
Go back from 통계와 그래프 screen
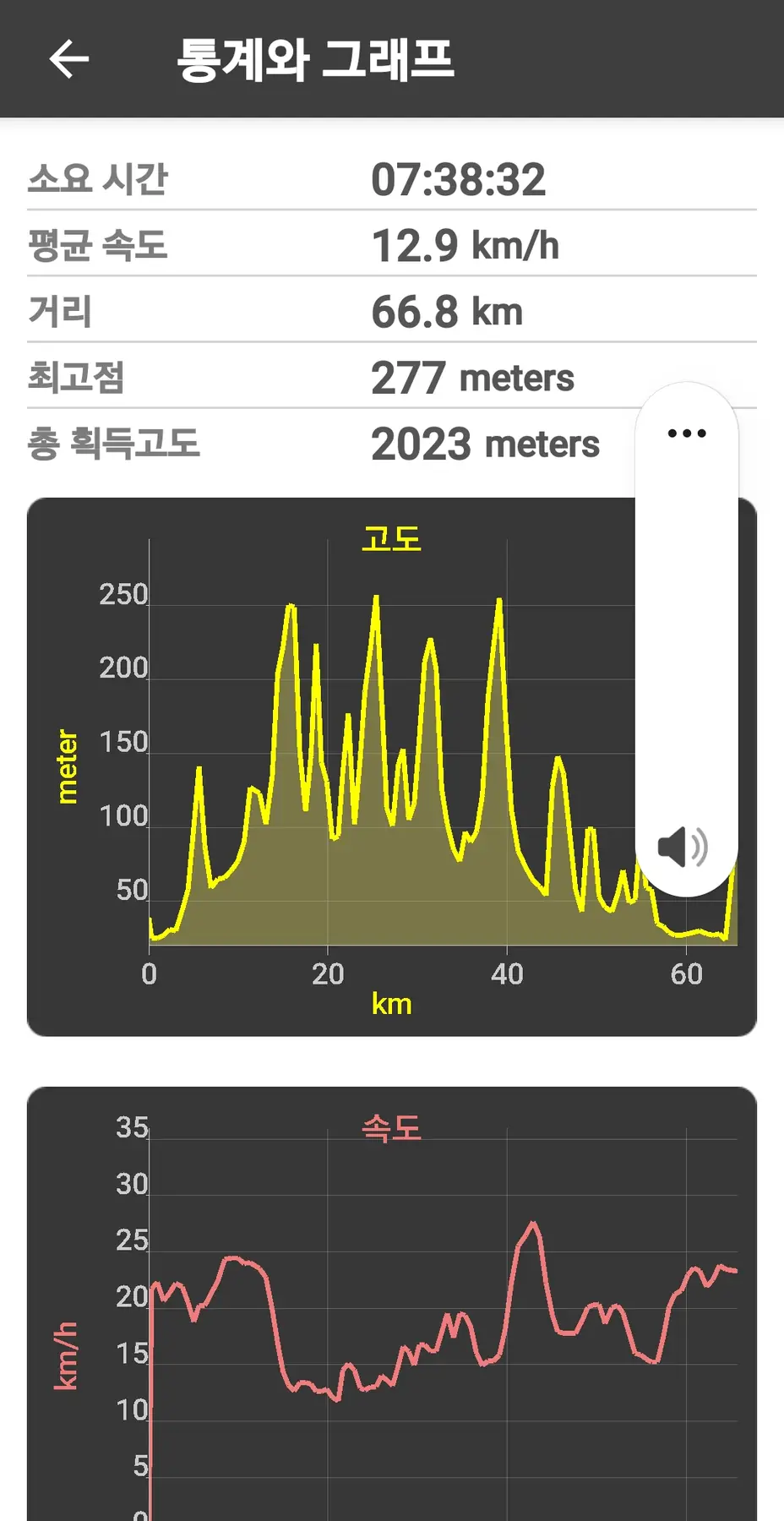click(x=69, y=59)
